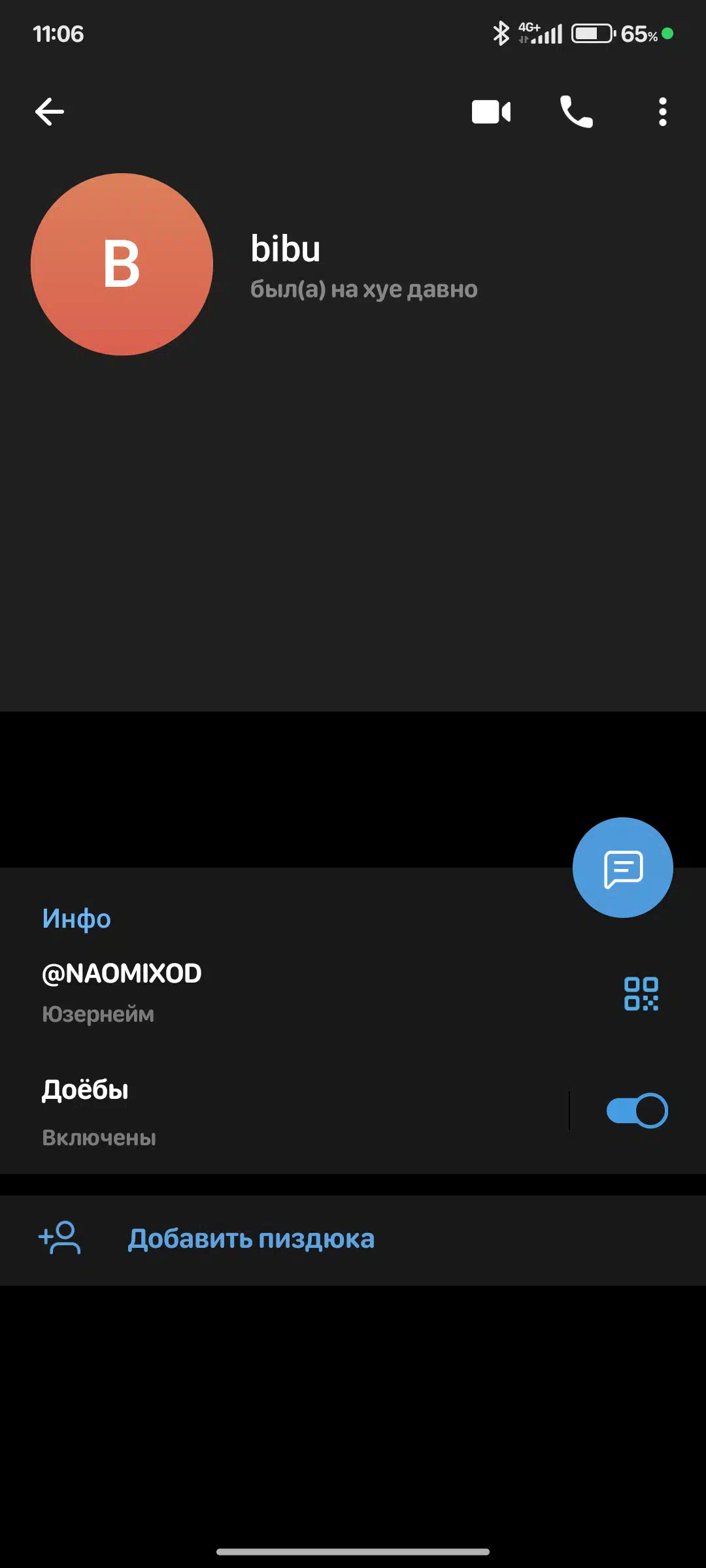Image resolution: width=706 pixels, height=1568 pixels.
Task: Open bibu's profile avatar
Action: [122, 265]
